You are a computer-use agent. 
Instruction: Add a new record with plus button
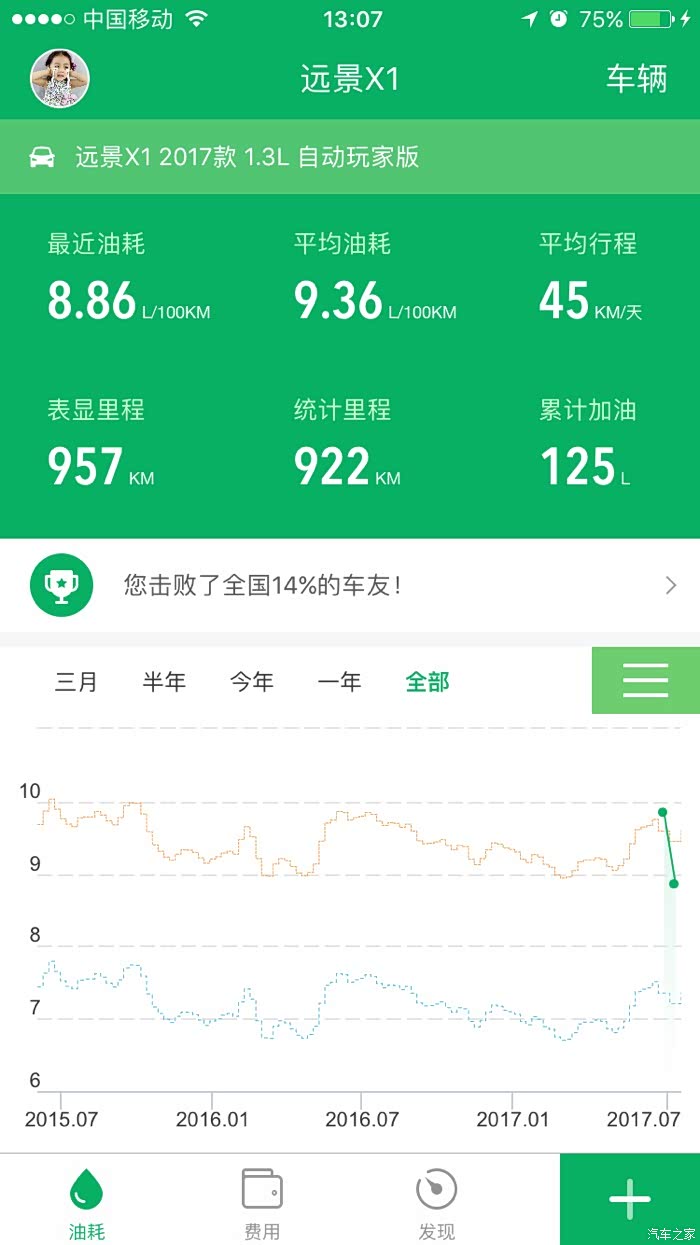tap(630, 1199)
